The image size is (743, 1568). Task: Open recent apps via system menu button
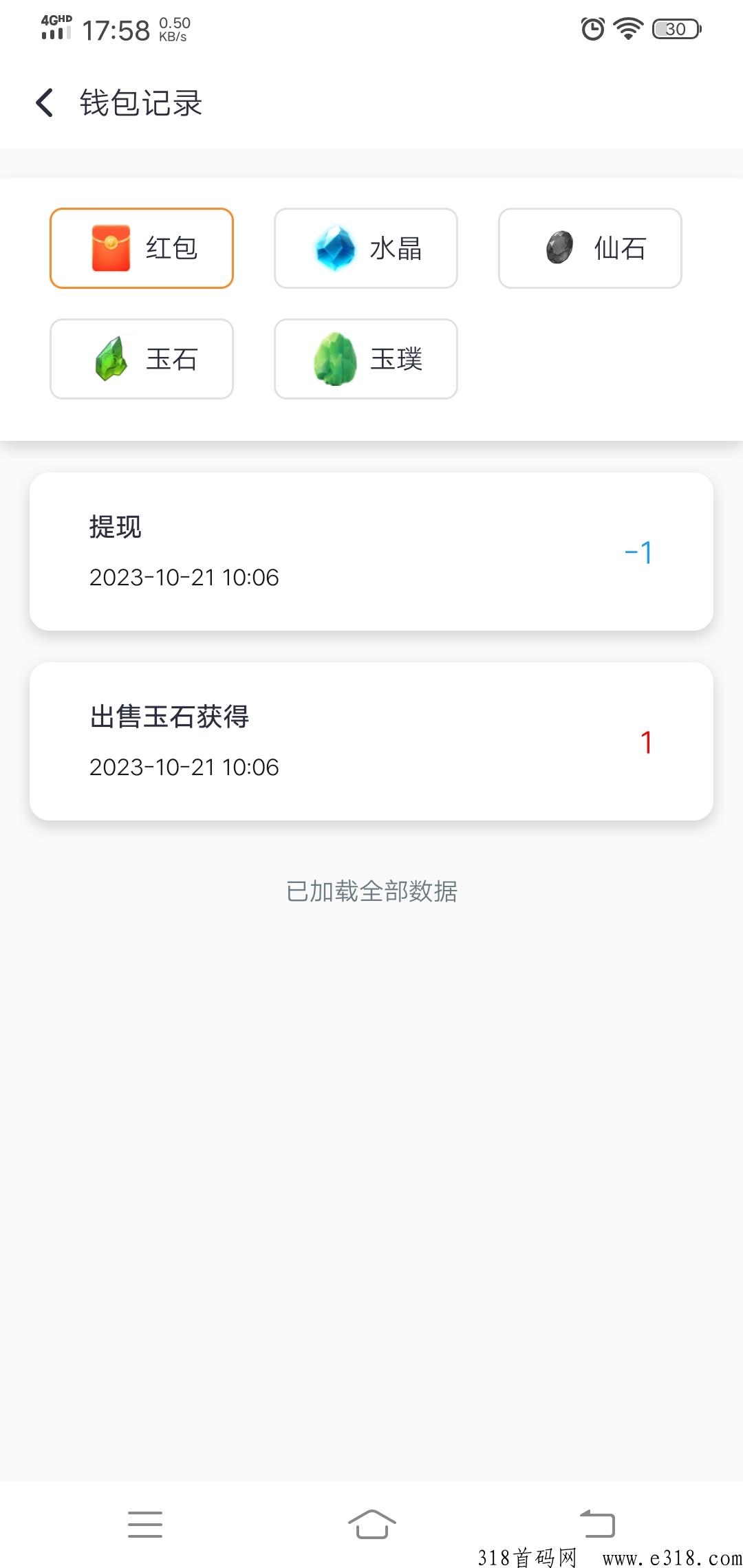(145, 1524)
